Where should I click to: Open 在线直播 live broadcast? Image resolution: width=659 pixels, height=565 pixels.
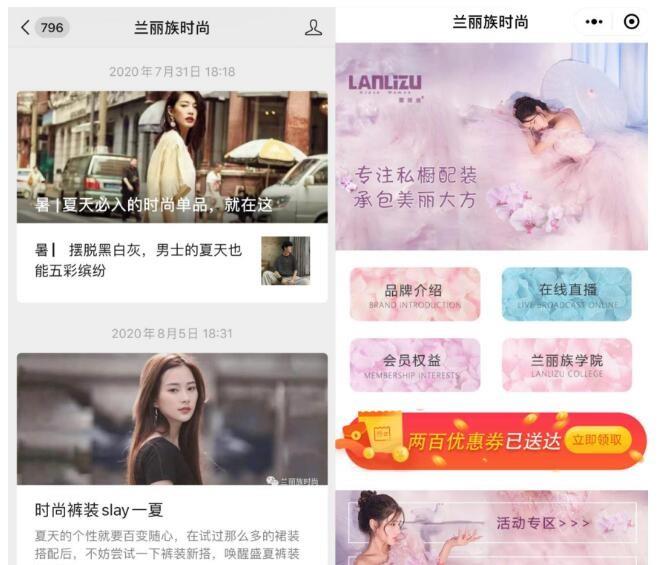(x=566, y=294)
